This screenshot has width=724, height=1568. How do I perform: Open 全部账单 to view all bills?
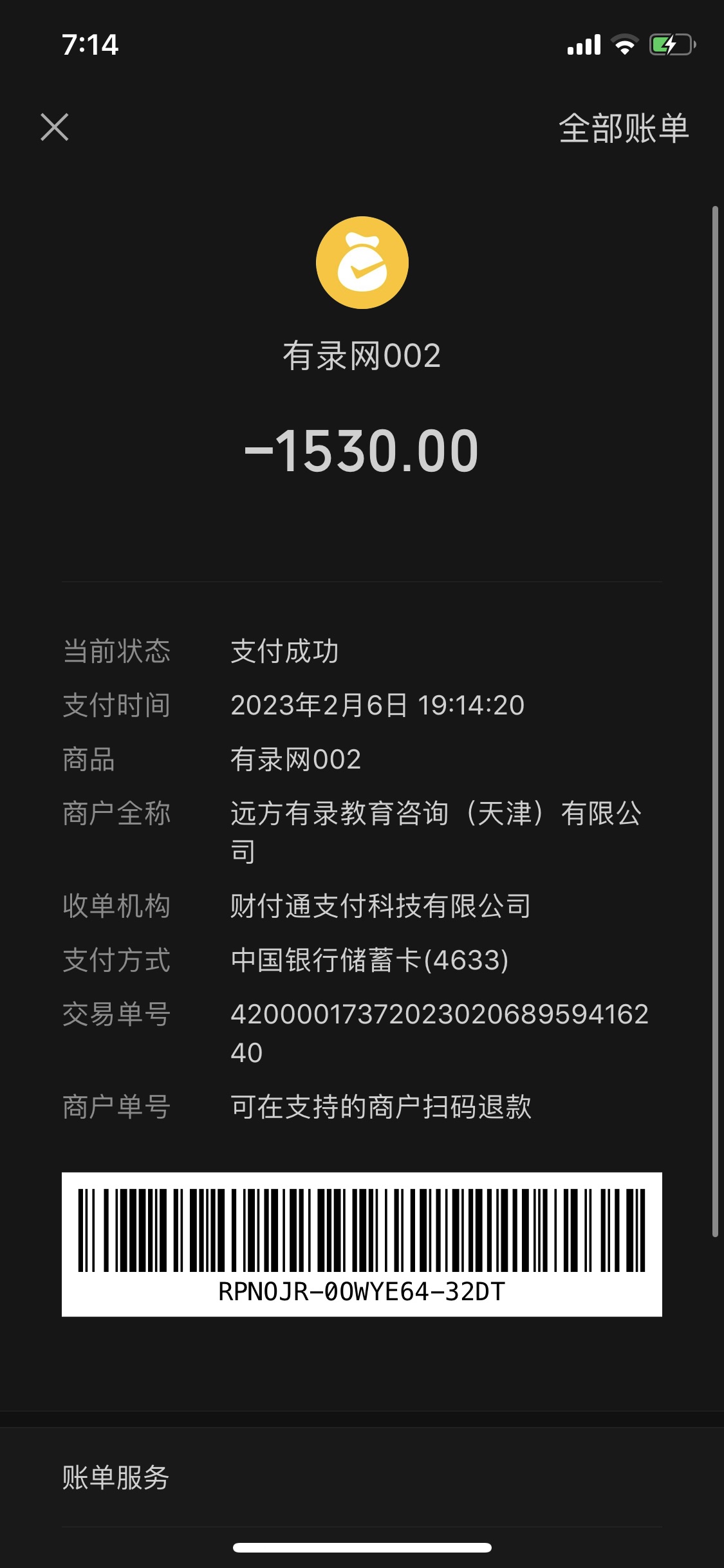(x=623, y=128)
